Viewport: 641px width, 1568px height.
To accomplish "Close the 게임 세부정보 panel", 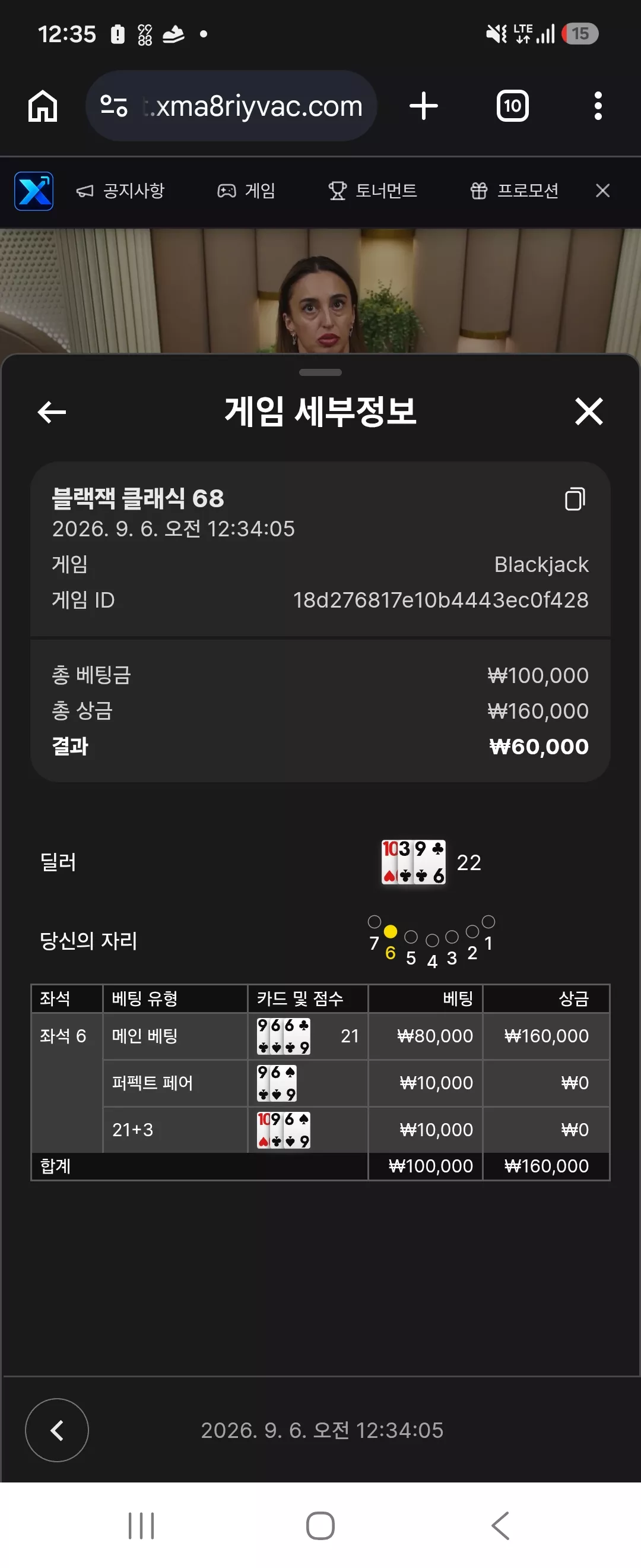I will 589,412.
